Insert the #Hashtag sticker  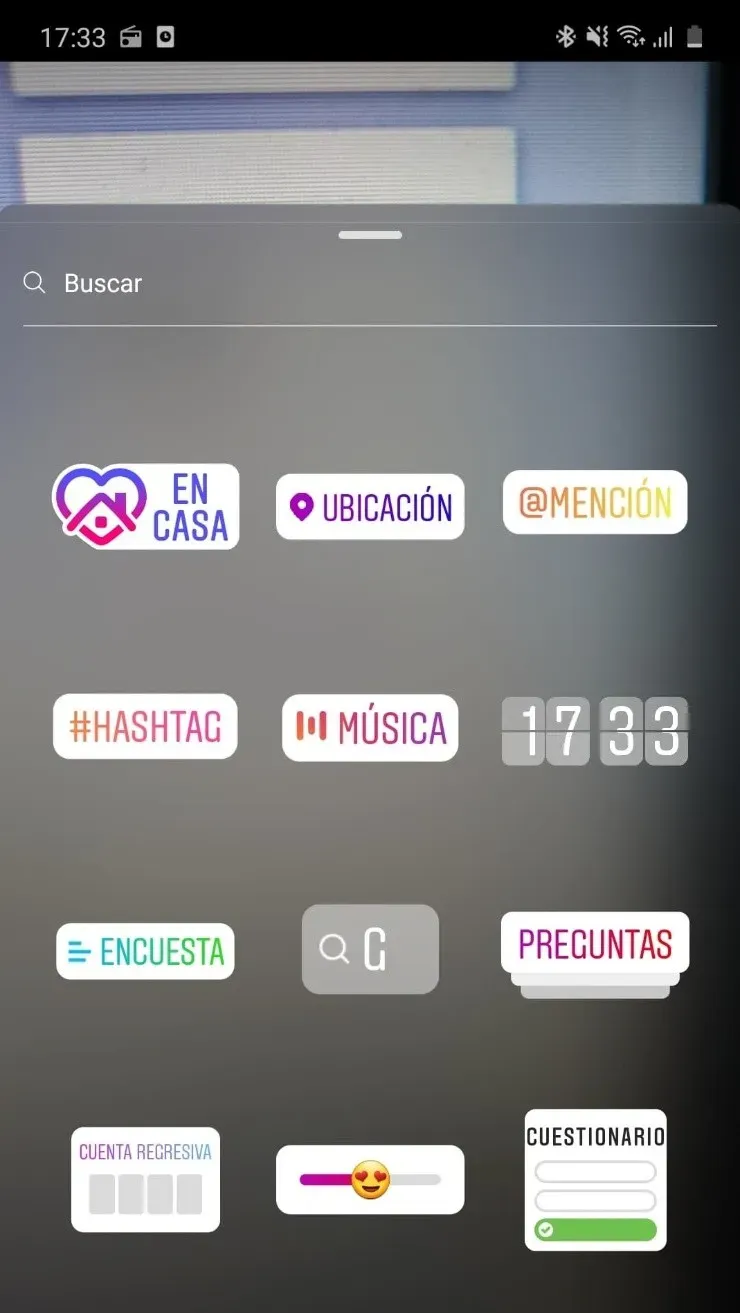tap(145, 727)
